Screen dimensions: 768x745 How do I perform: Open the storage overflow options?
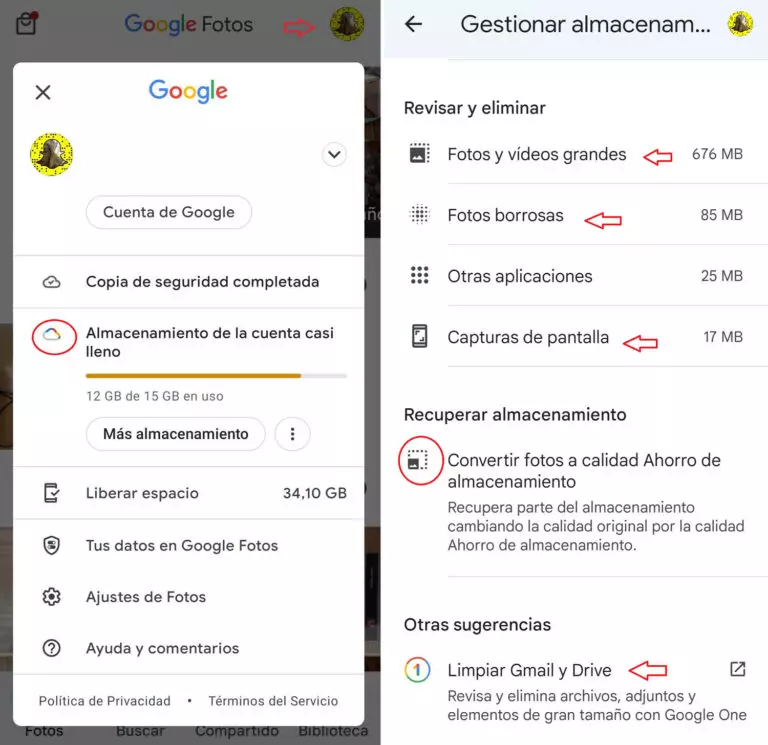292,434
